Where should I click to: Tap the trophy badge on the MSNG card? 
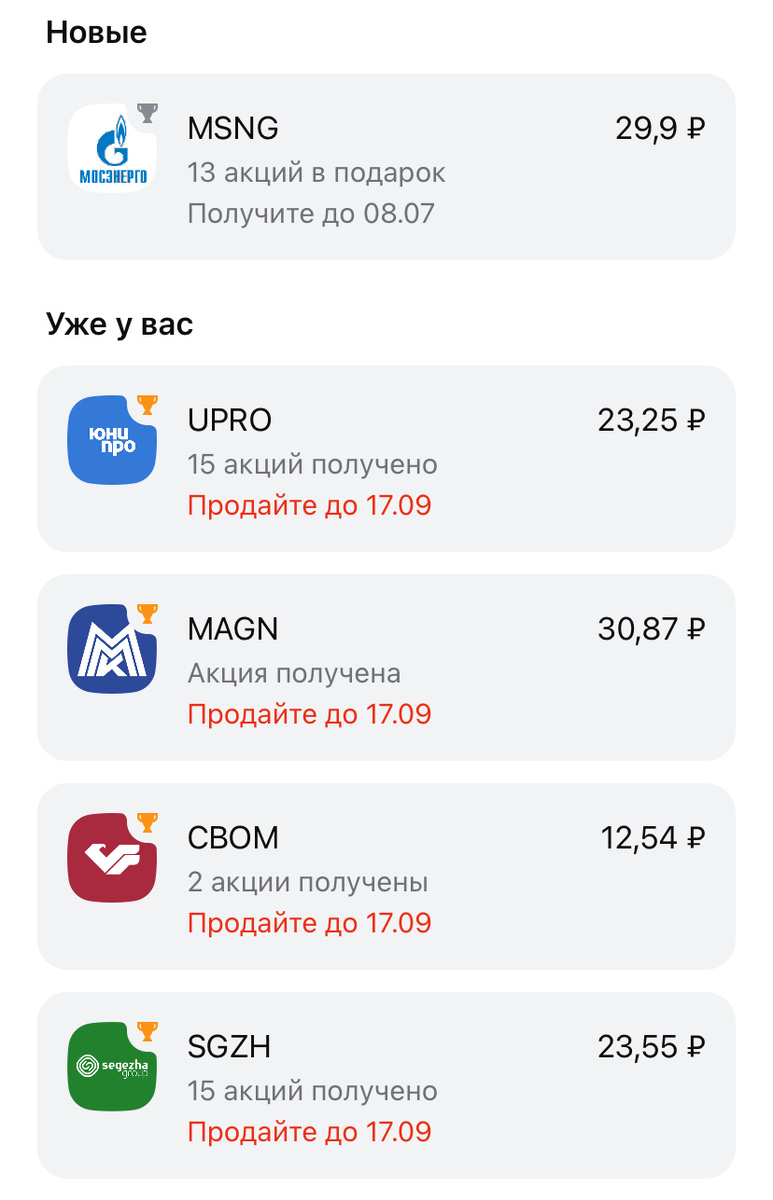[x=146, y=114]
